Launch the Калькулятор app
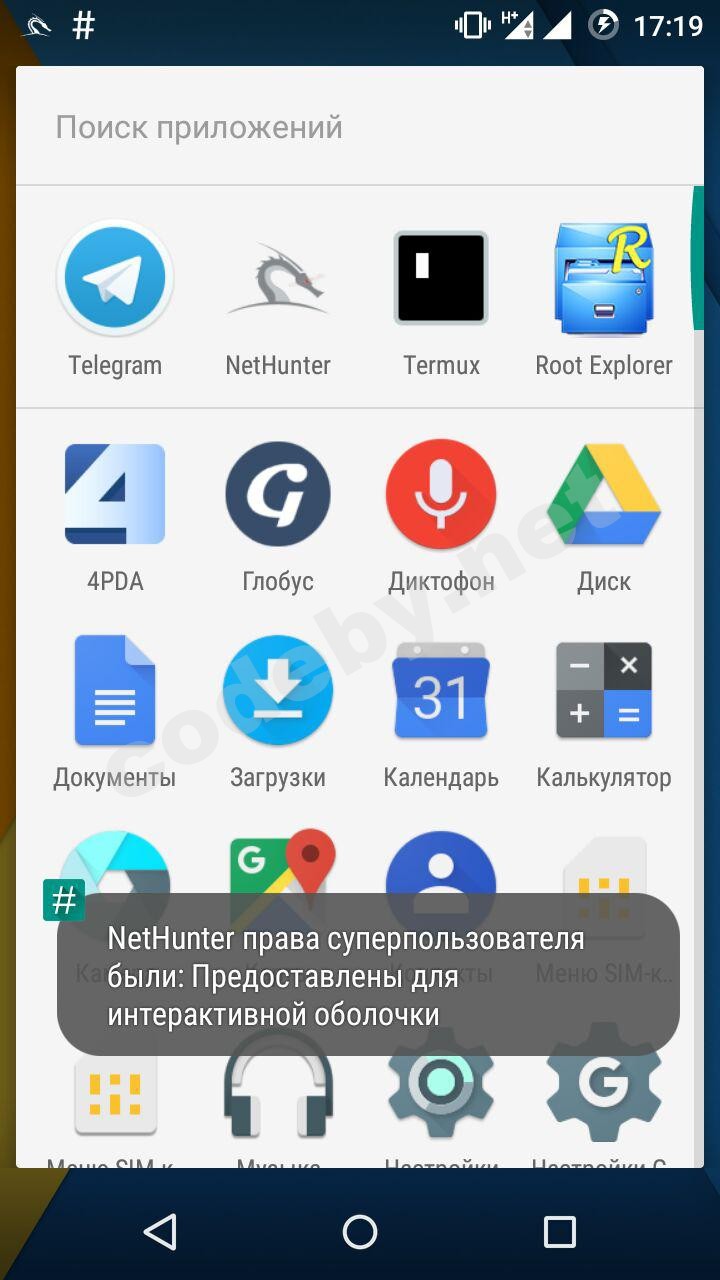Image resolution: width=720 pixels, height=1280 pixels. click(604, 691)
